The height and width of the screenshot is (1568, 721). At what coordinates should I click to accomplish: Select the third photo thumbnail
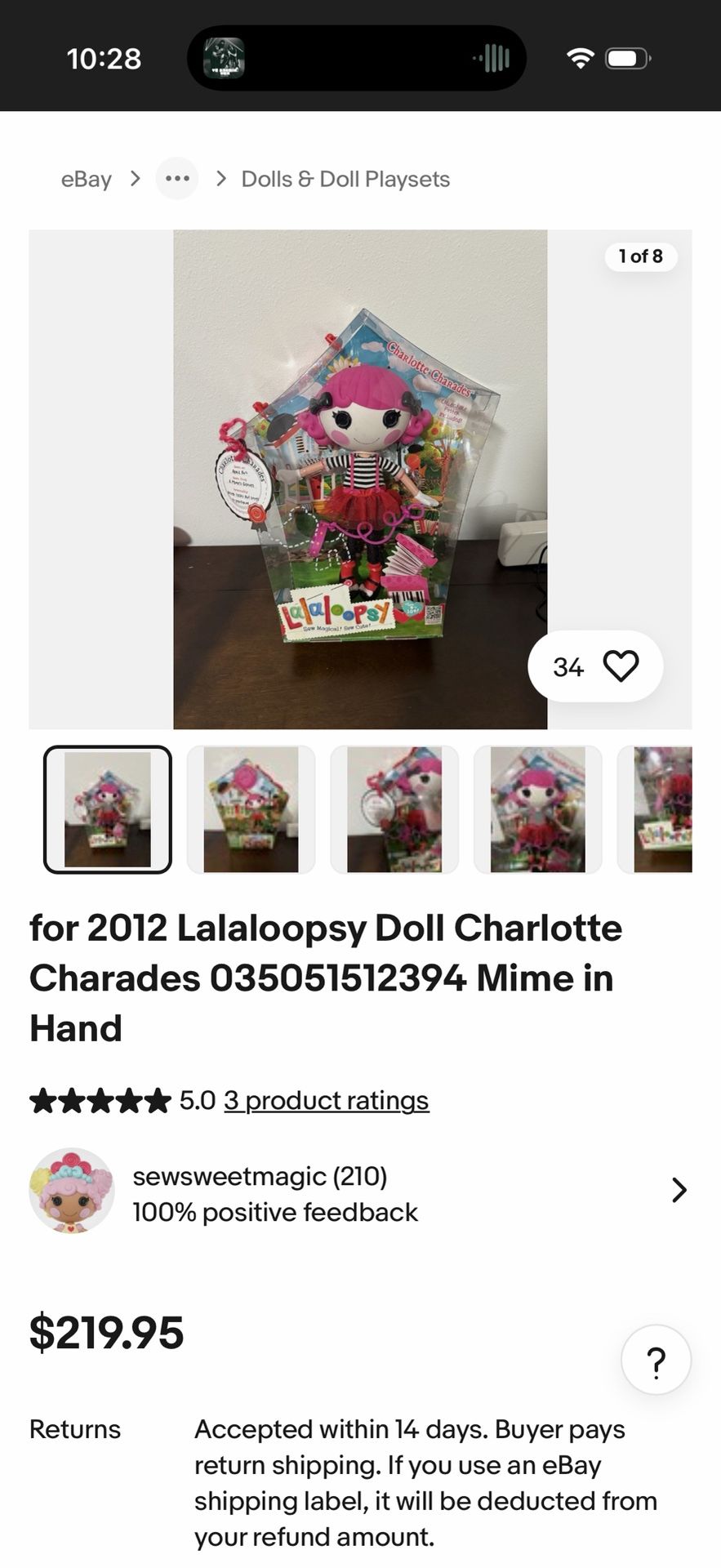click(x=394, y=809)
